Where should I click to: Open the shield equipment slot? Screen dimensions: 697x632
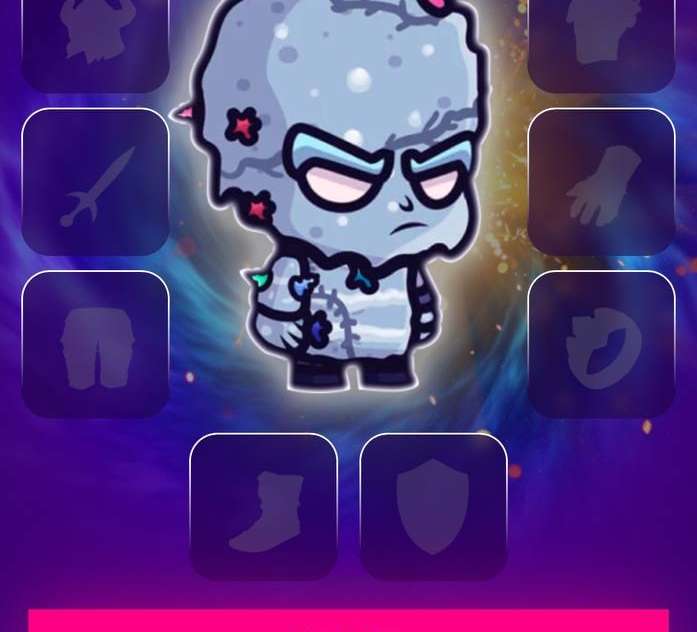point(433,506)
